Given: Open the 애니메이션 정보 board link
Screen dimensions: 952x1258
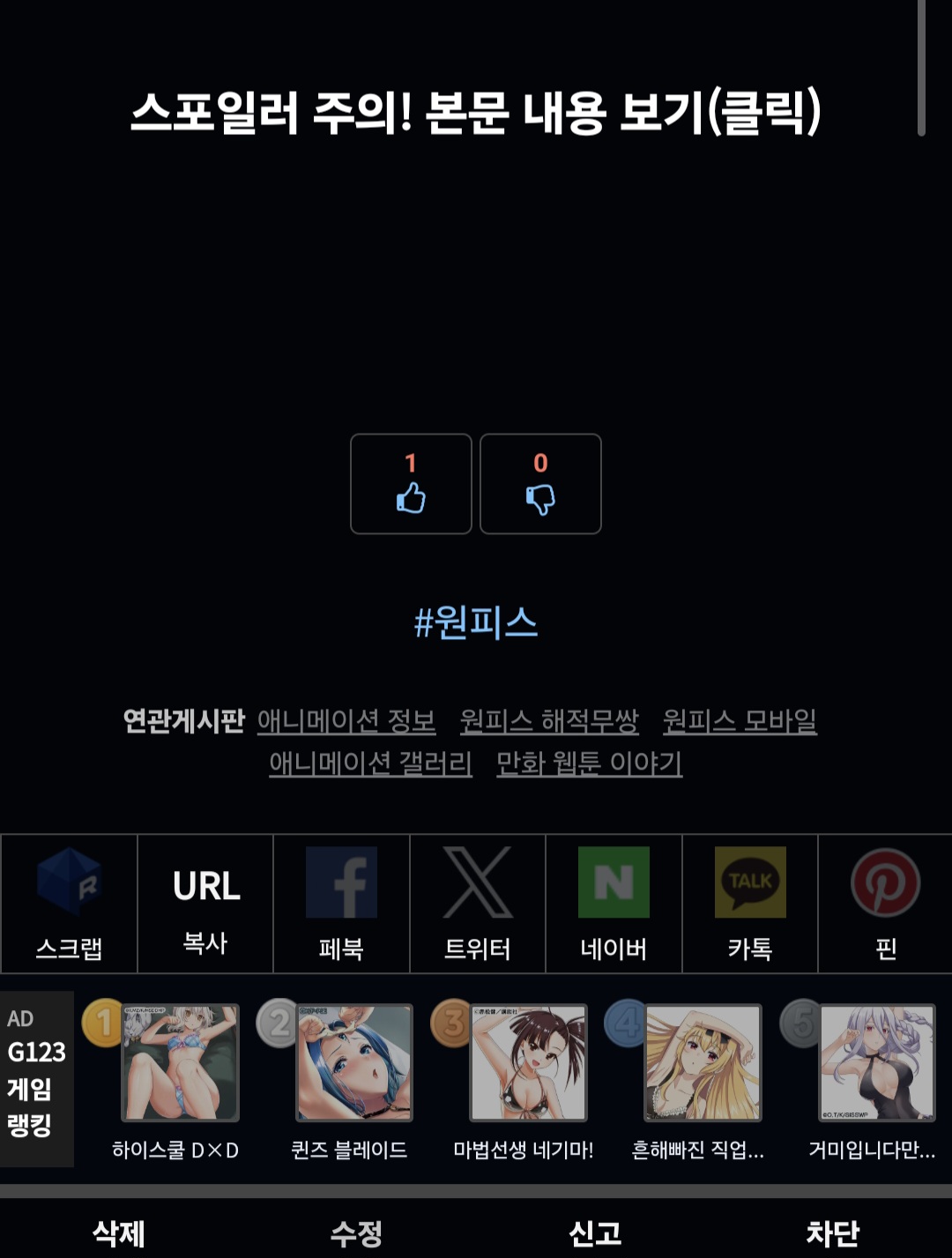Looking at the screenshot, I should click(x=346, y=721).
